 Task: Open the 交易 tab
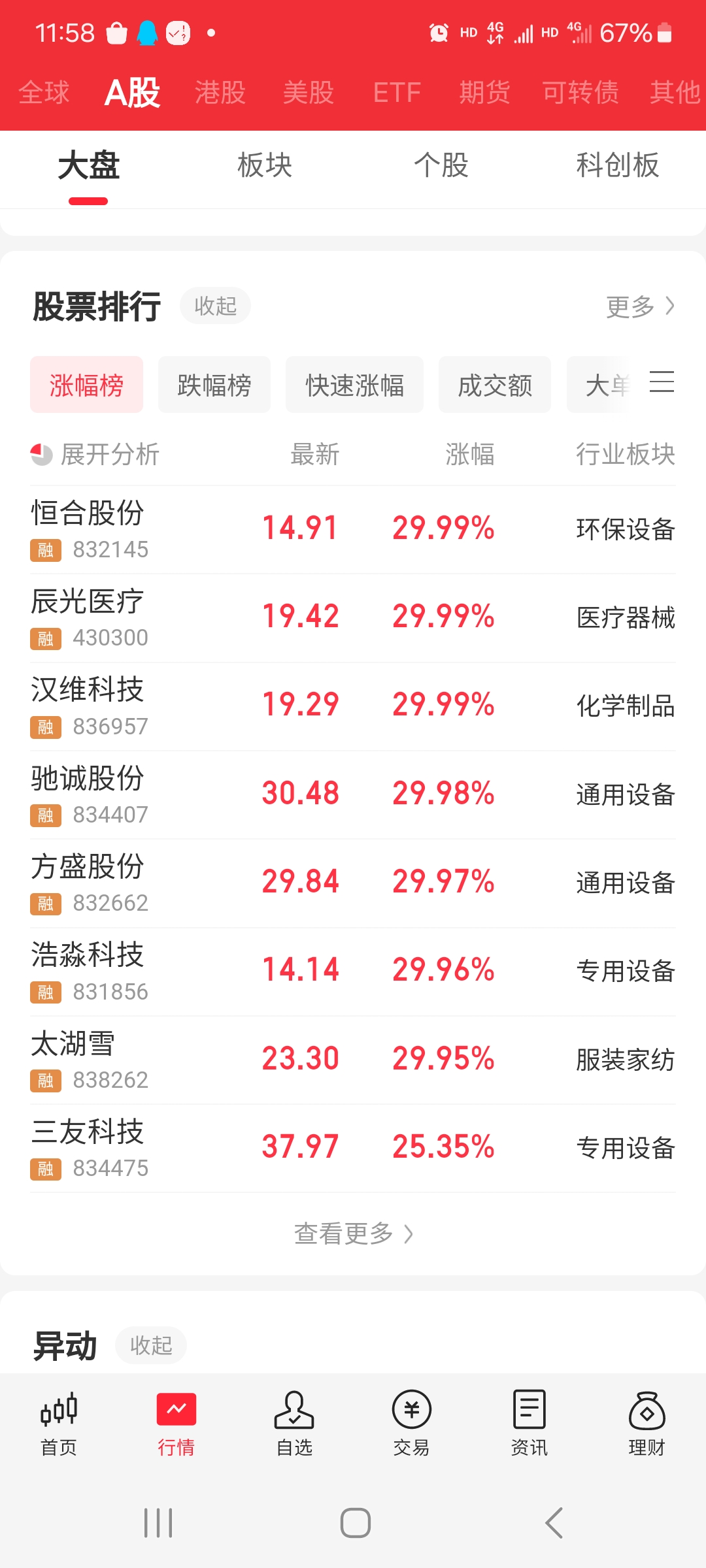[x=411, y=1422]
